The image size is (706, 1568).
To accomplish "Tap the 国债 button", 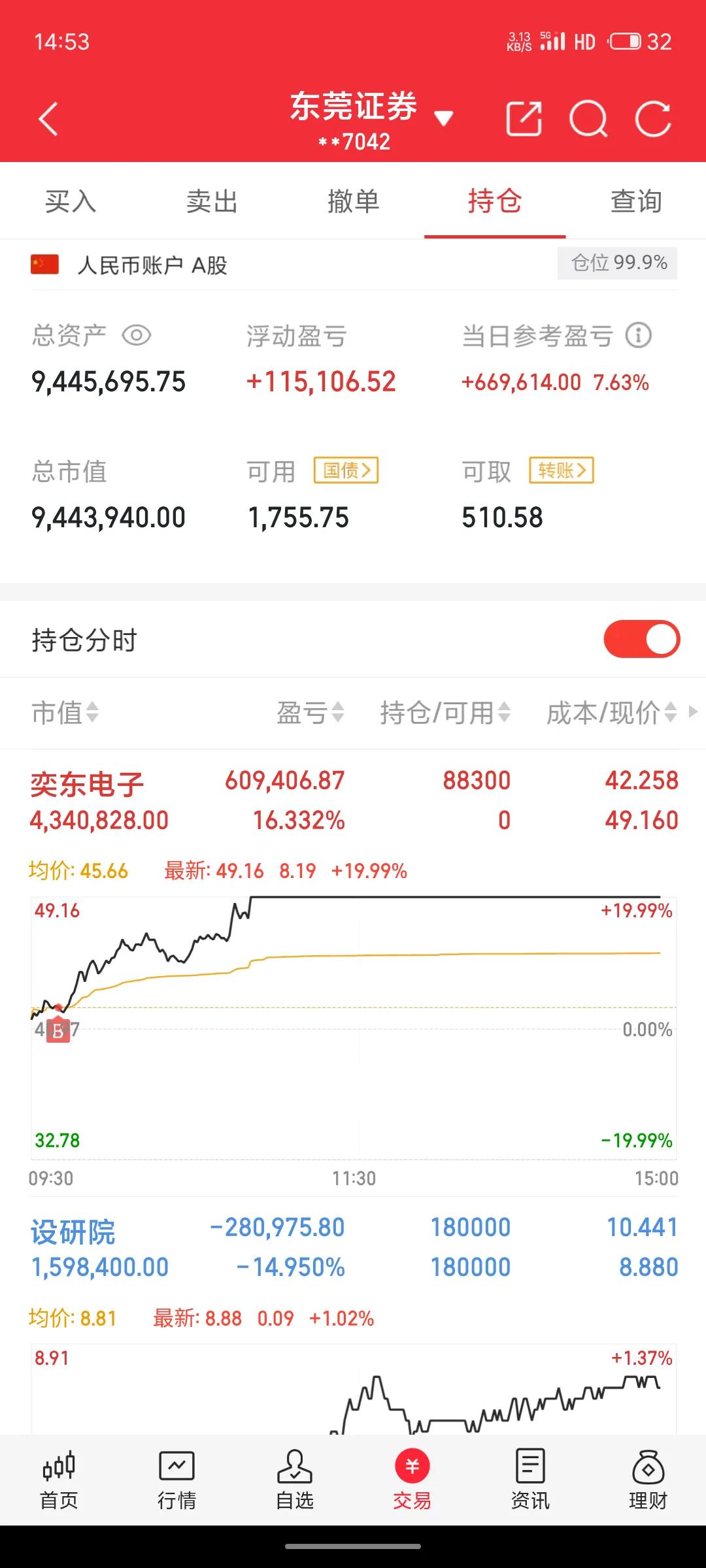I will (346, 470).
